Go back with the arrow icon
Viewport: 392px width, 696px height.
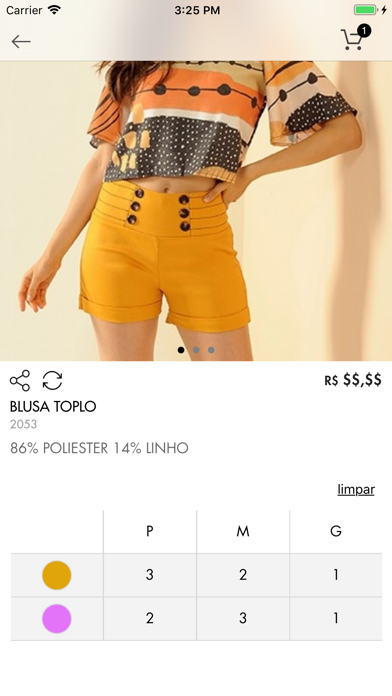click(21, 42)
